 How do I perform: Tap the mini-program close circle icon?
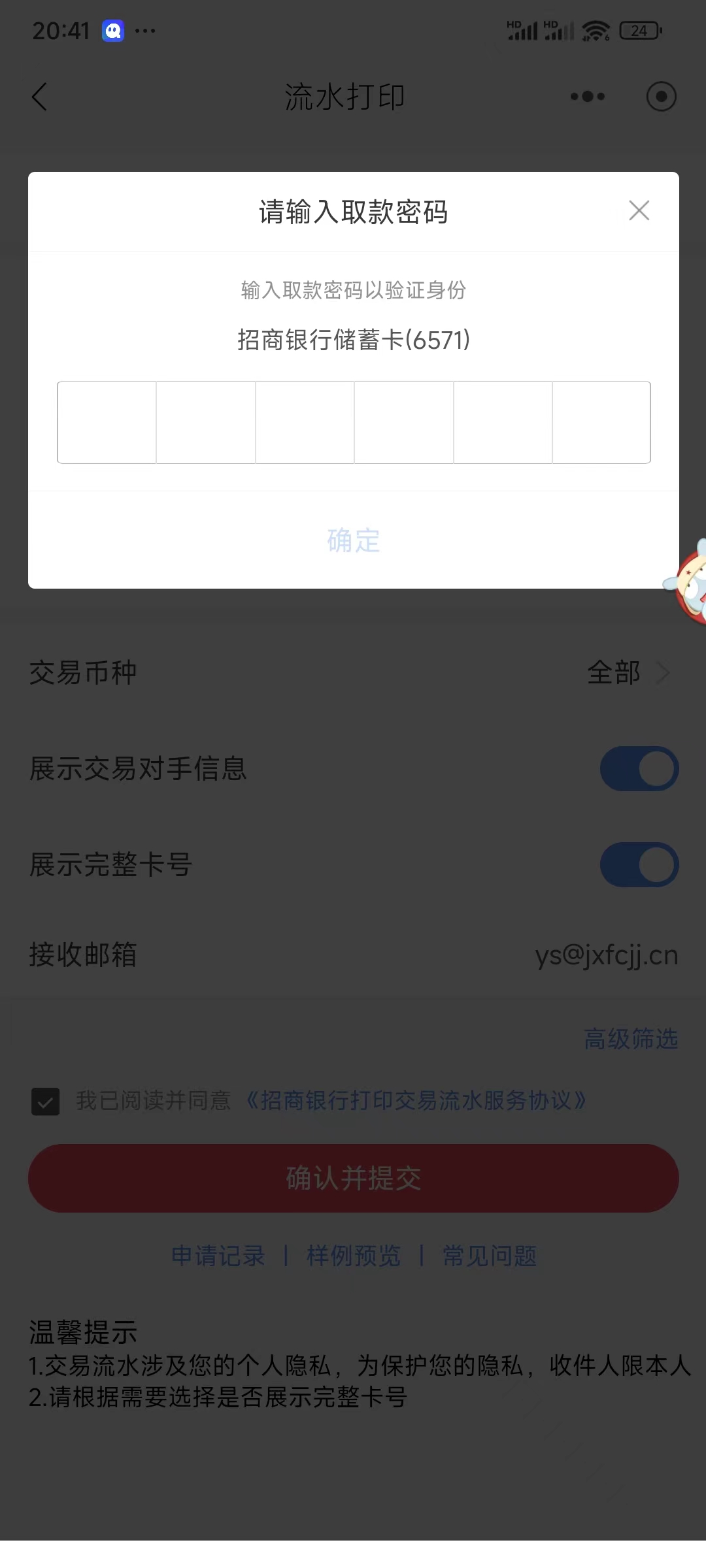(661, 97)
